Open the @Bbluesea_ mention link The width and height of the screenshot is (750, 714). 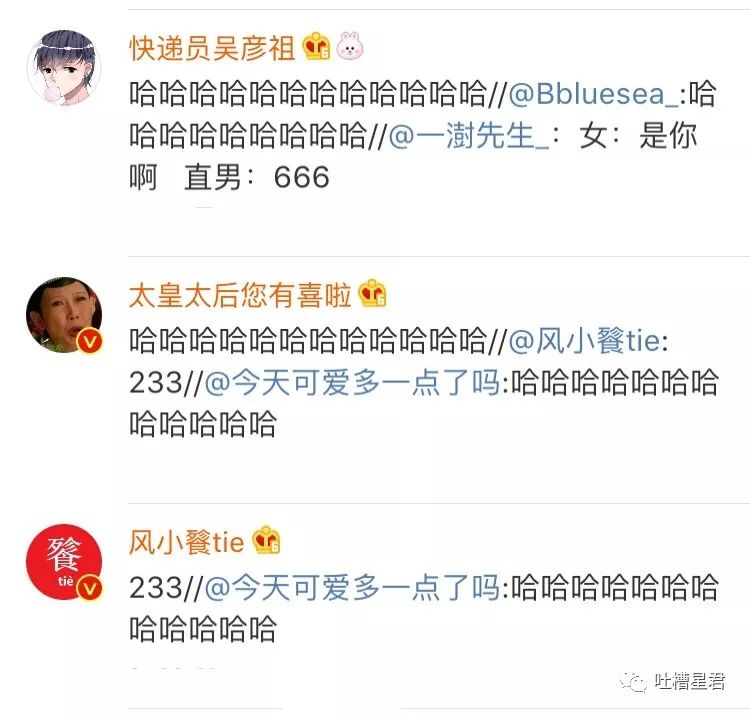587,94
